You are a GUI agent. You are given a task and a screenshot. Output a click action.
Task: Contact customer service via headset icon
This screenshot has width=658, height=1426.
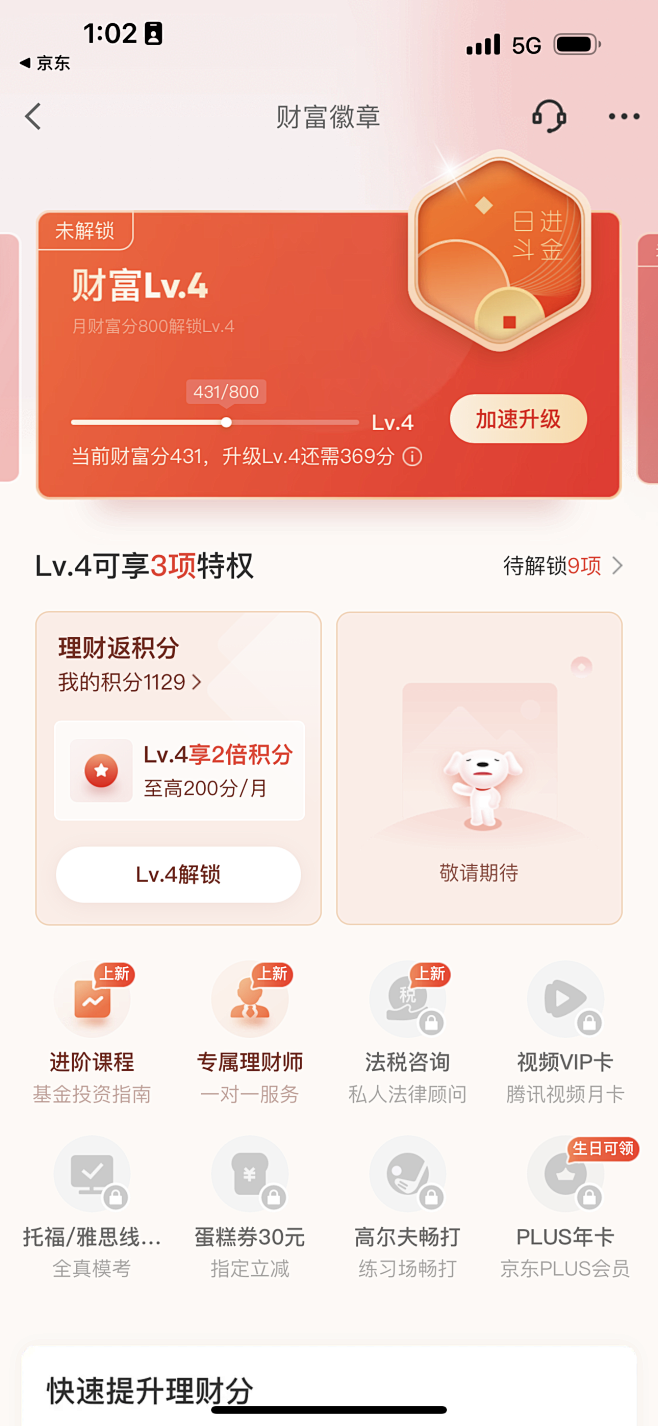pyautogui.click(x=548, y=117)
